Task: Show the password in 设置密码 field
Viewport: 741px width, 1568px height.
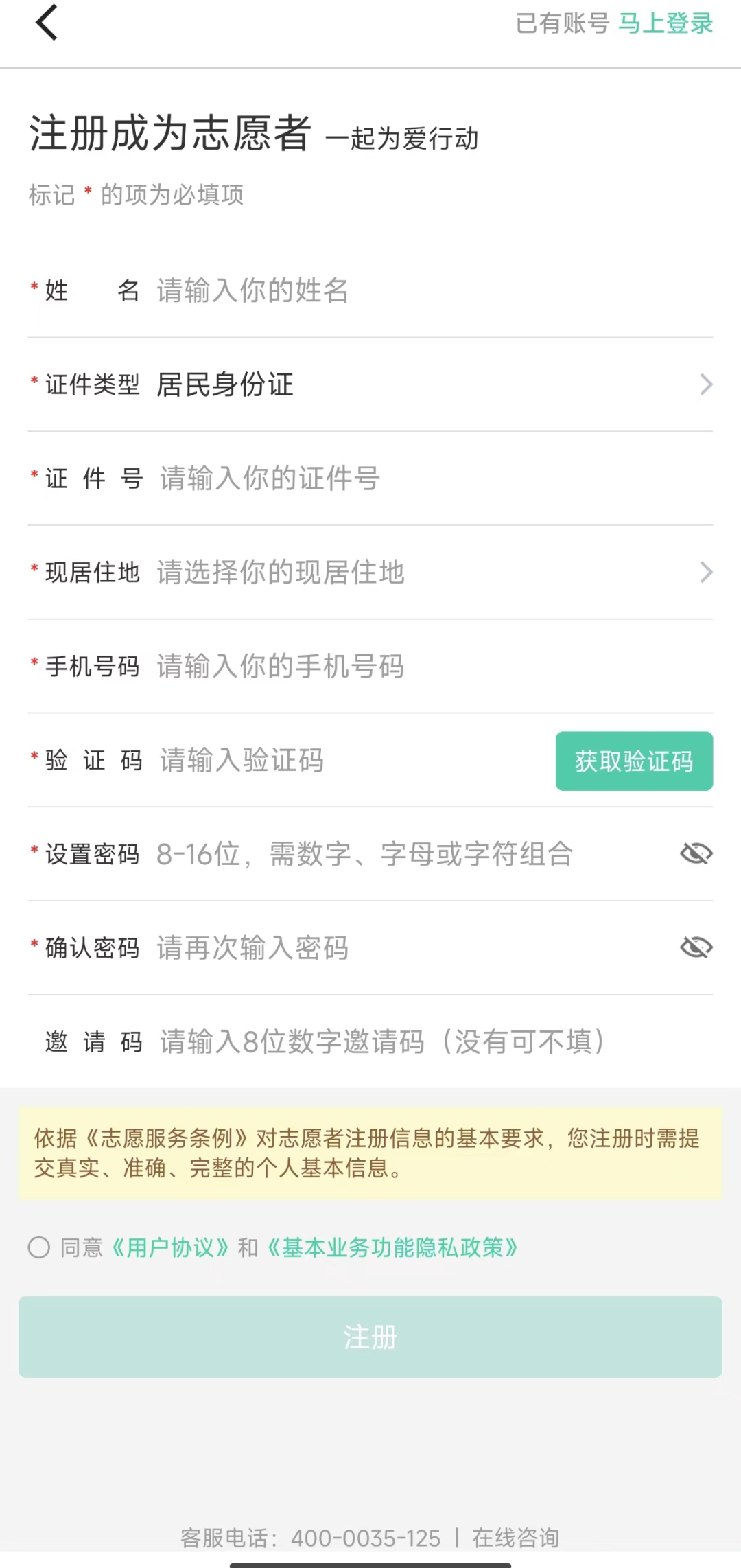Action: (x=696, y=854)
